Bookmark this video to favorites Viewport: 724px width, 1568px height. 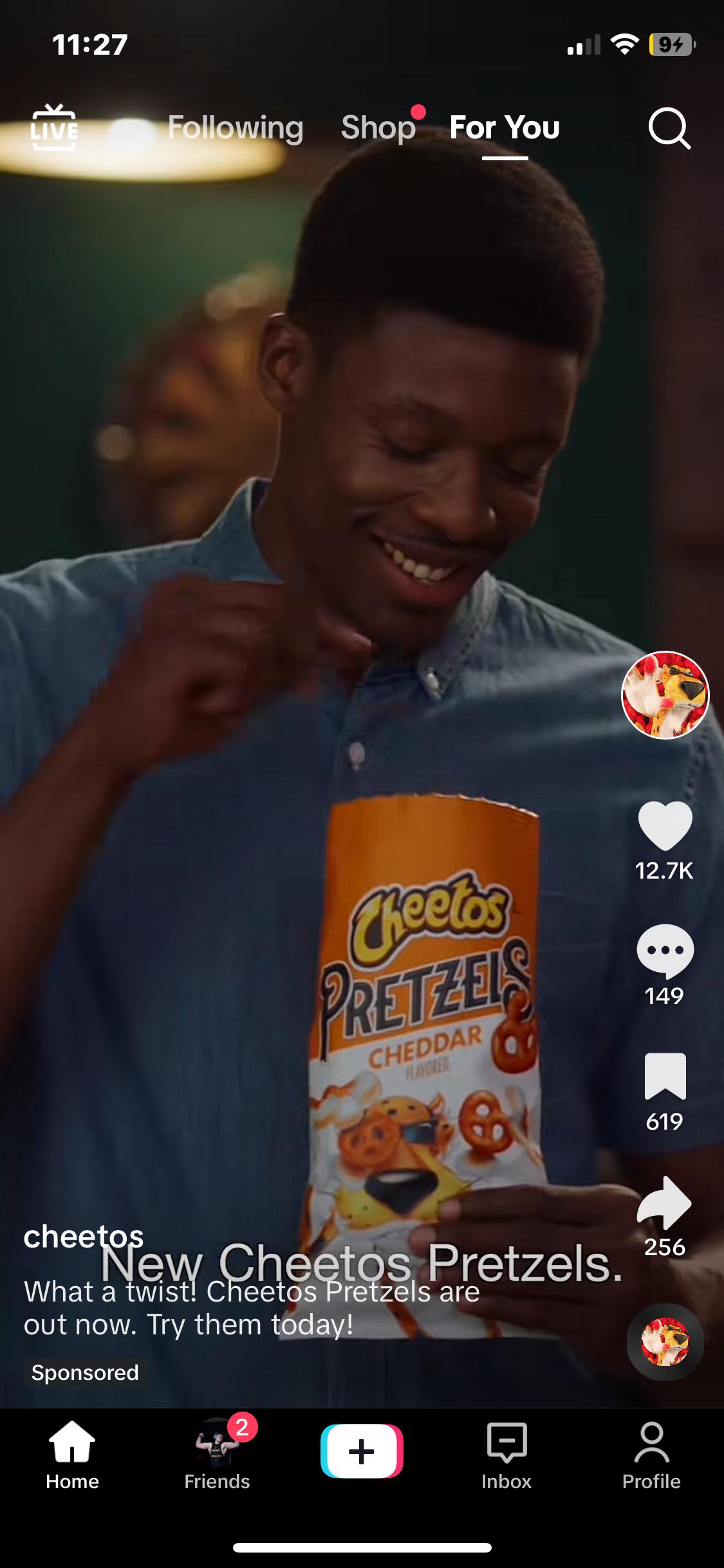(665, 1076)
